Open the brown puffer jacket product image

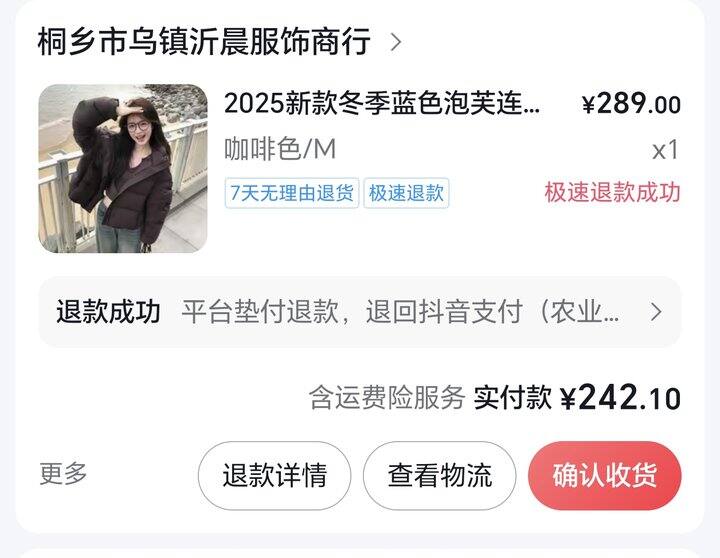(x=123, y=168)
